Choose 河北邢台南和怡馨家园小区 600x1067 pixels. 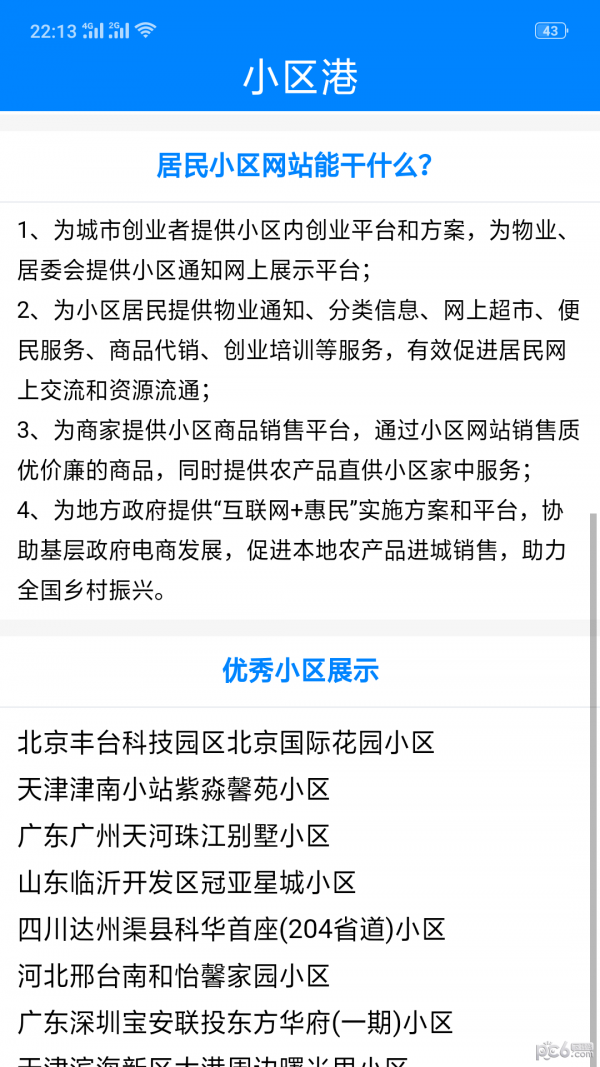[x=173, y=975]
